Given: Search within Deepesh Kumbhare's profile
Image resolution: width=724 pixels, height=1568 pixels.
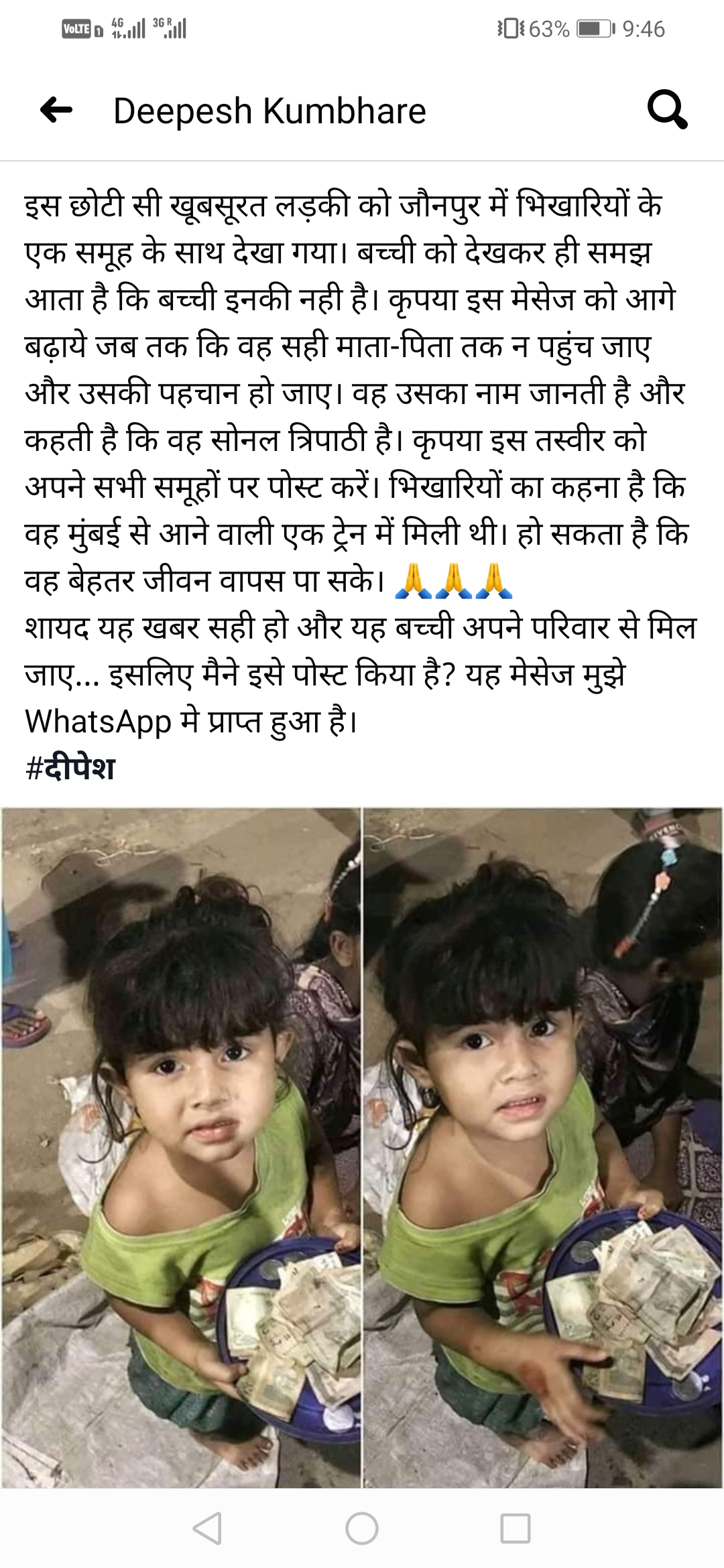Looking at the screenshot, I should [667, 110].
